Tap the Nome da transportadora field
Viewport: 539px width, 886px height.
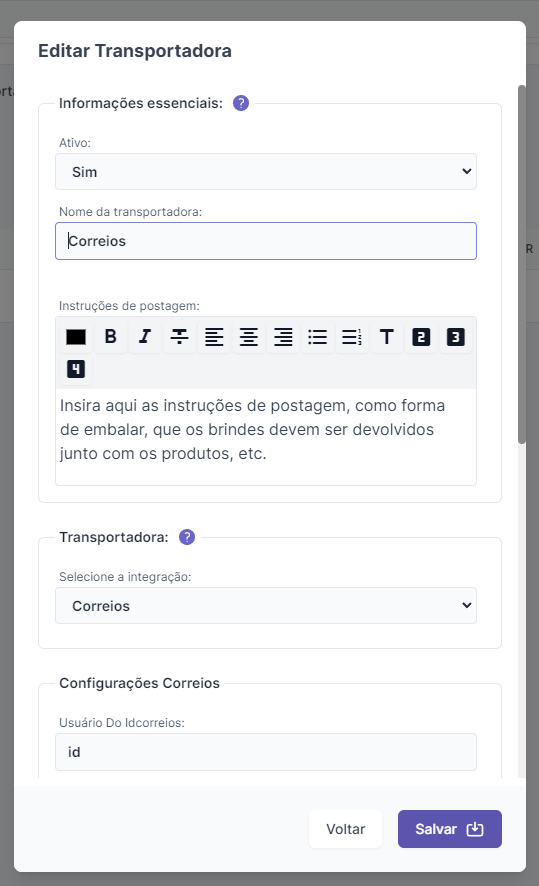[266, 241]
